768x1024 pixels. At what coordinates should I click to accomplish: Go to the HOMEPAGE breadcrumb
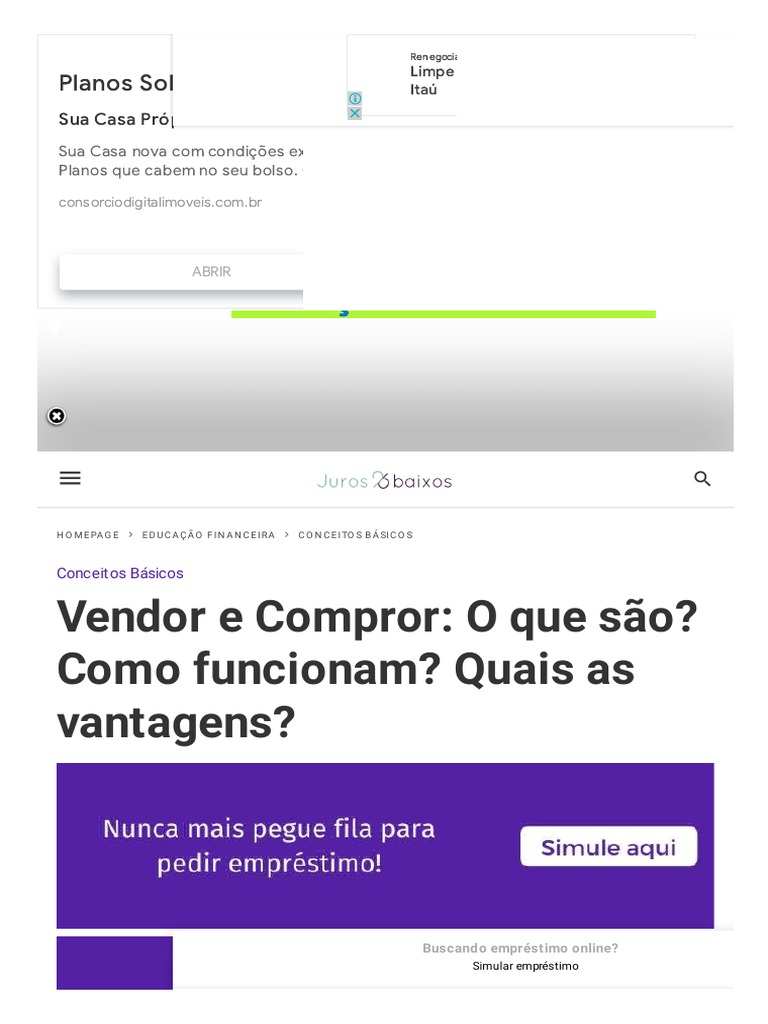(x=88, y=535)
